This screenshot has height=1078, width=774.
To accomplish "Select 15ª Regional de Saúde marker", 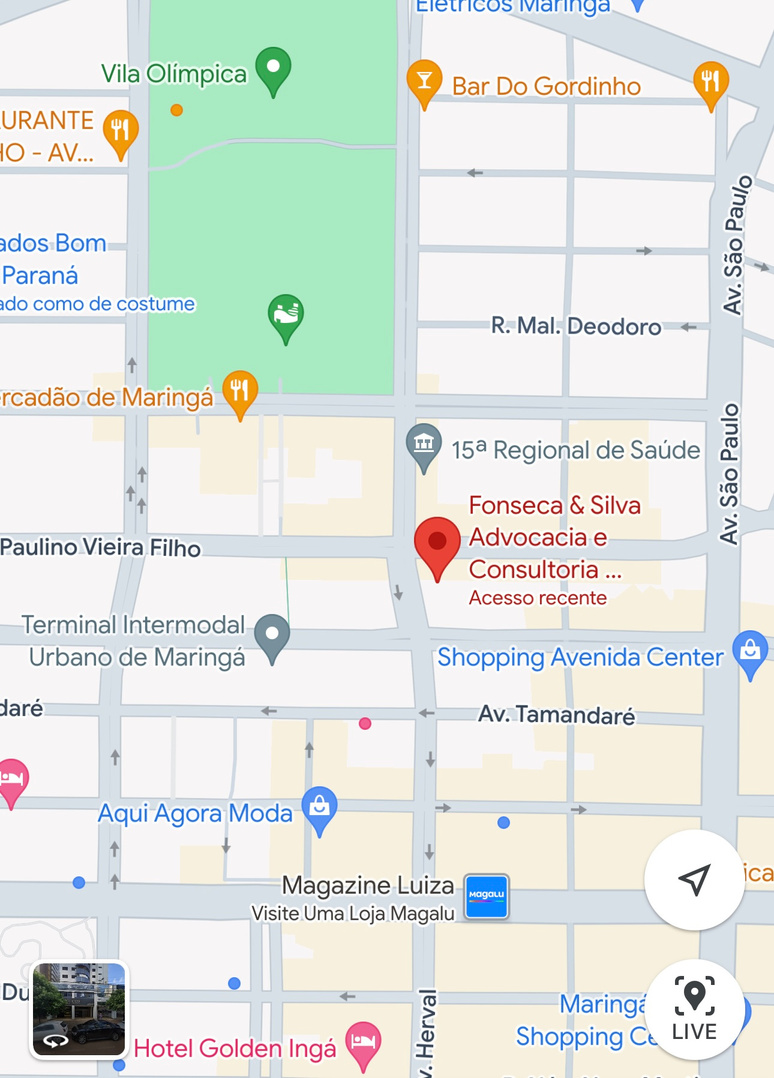I will click(424, 447).
